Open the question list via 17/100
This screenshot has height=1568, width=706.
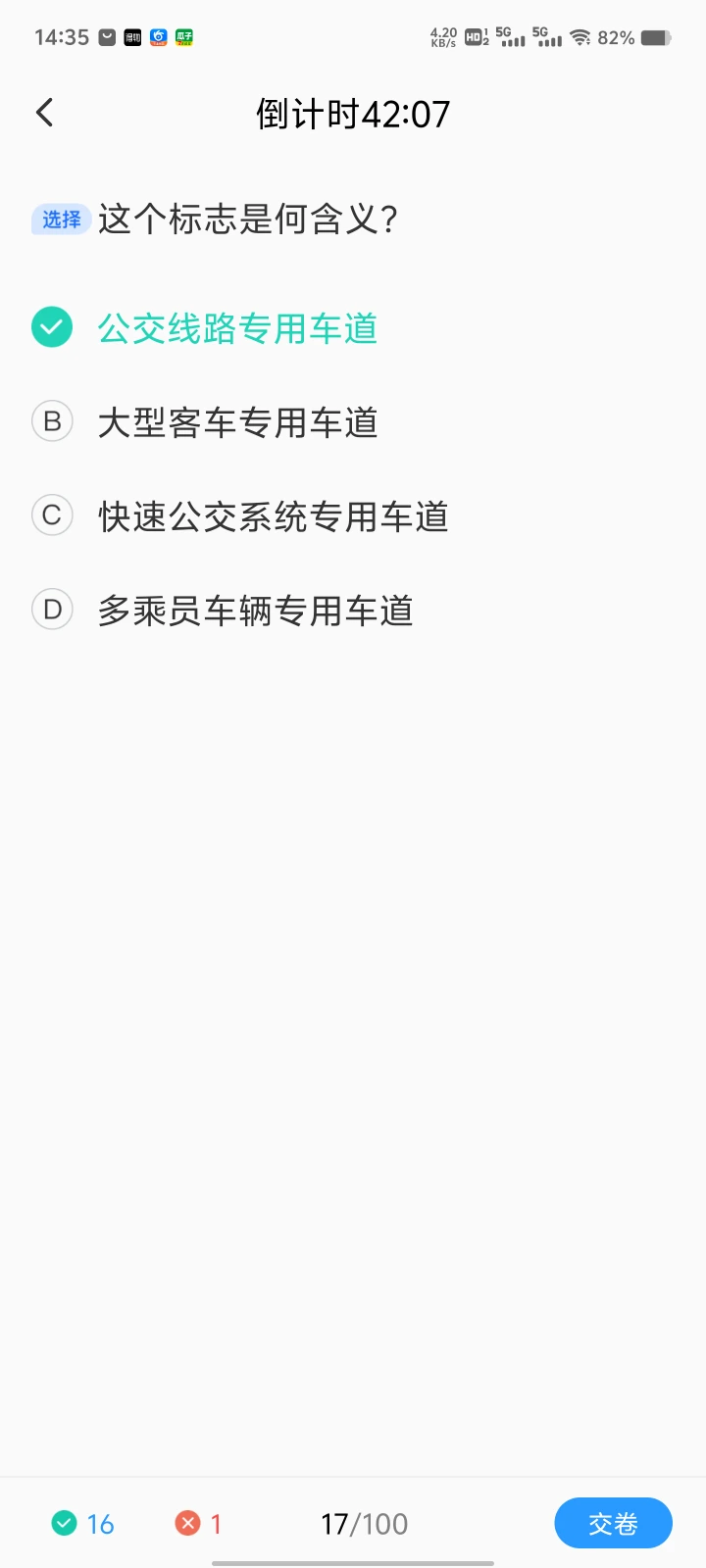(364, 1524)
